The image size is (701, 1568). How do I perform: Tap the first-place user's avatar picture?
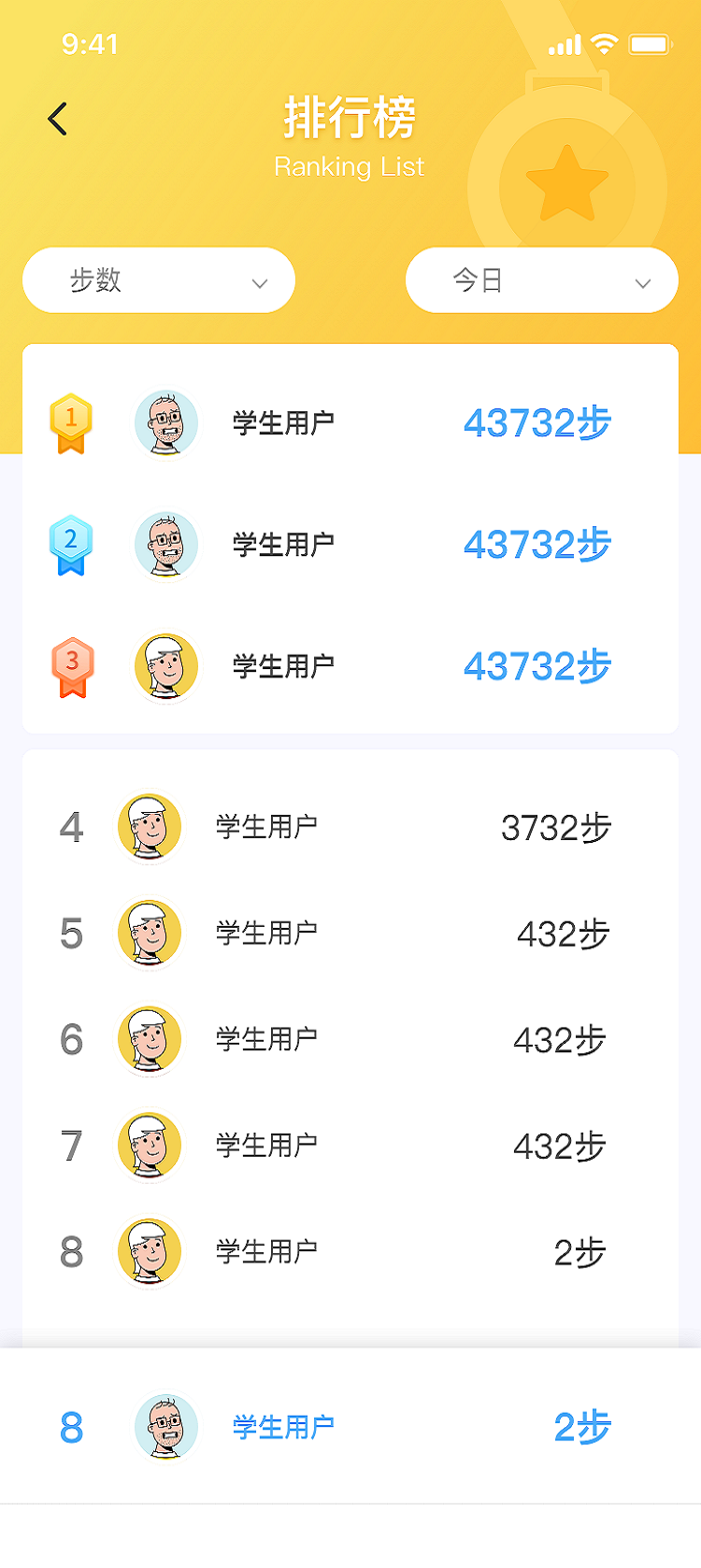click(x=165, y=421)
